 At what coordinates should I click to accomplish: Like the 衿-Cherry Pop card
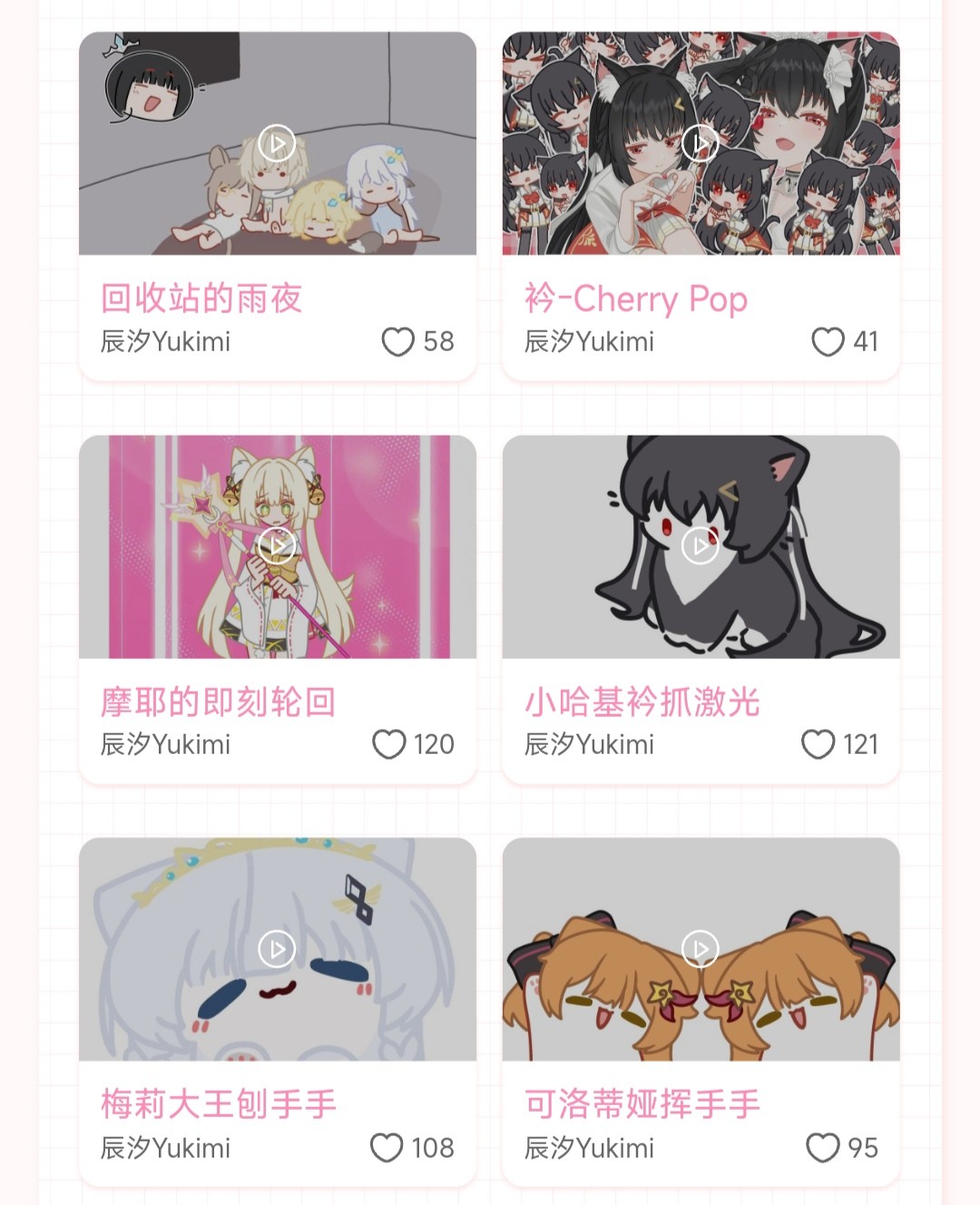click(828, 342)
